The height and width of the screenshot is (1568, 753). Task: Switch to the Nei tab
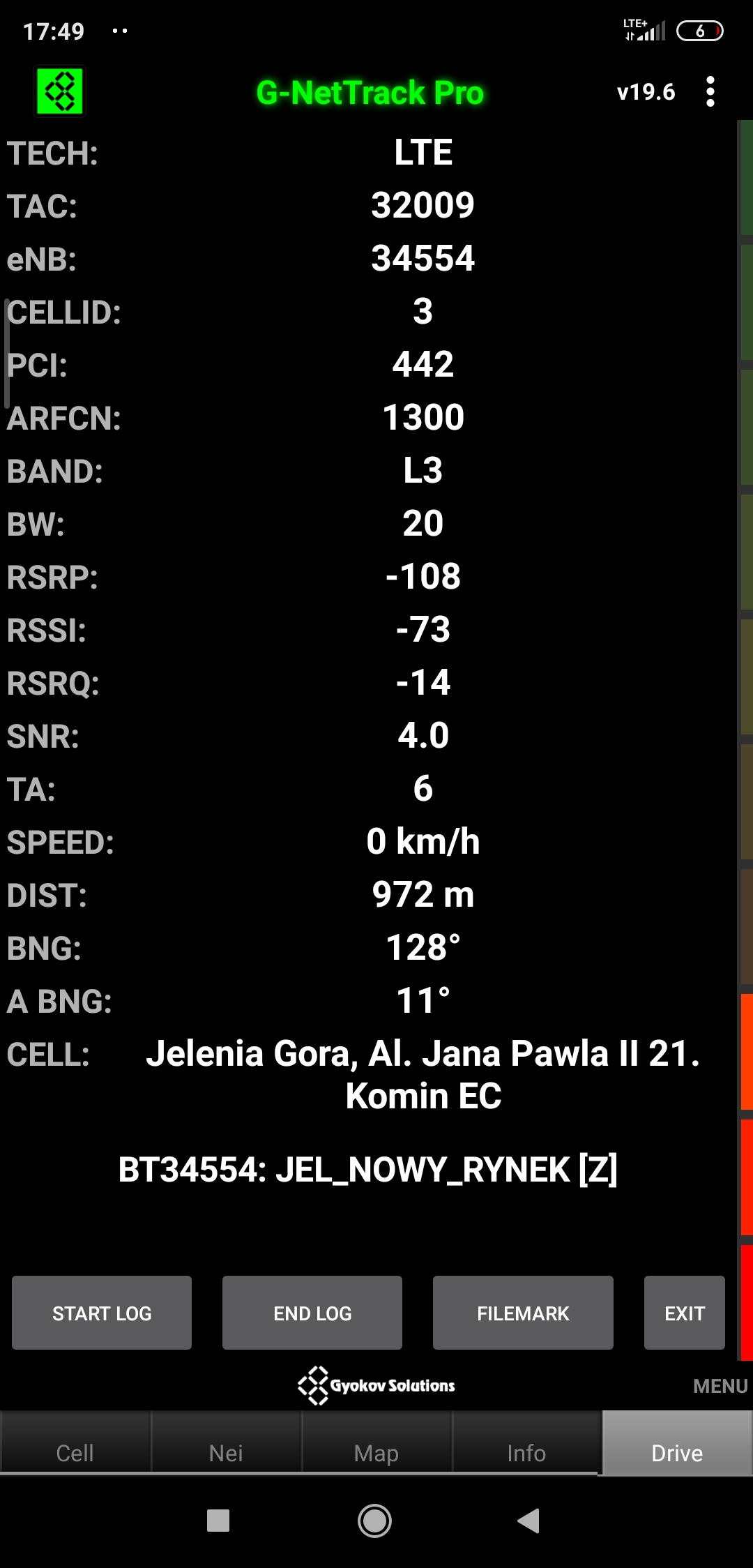pos(226,1453)
